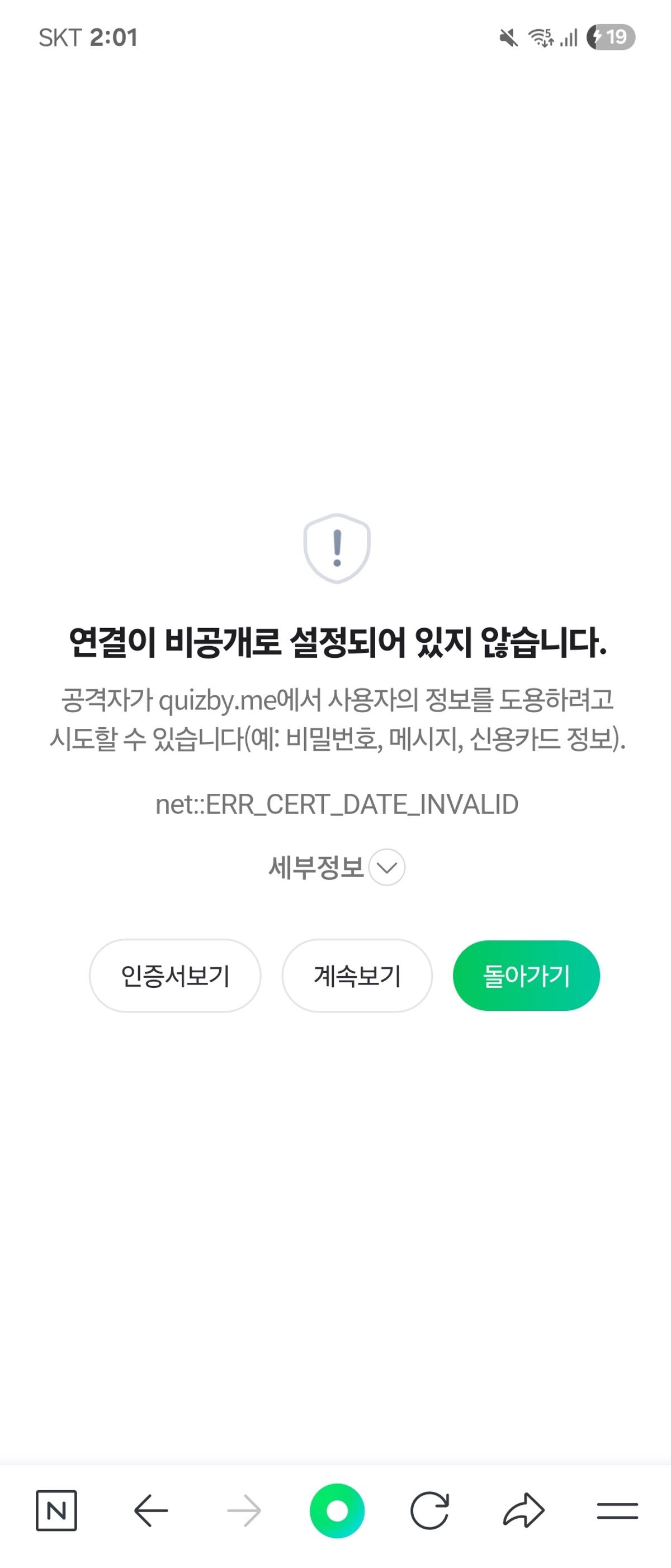Go back using the left arrow

coord(150,1510)
